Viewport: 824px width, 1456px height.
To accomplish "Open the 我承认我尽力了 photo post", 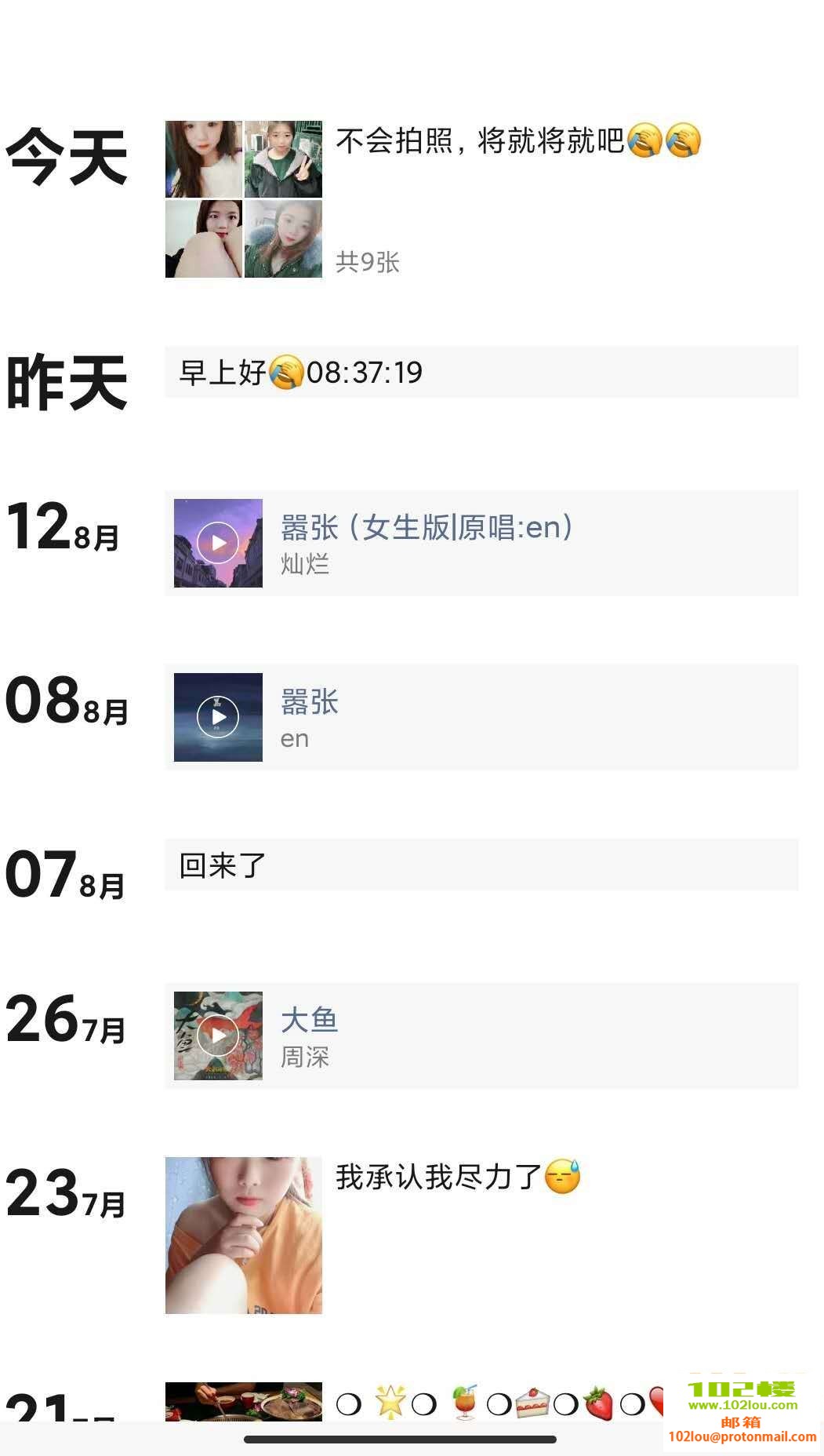I will click(243, 1235).
